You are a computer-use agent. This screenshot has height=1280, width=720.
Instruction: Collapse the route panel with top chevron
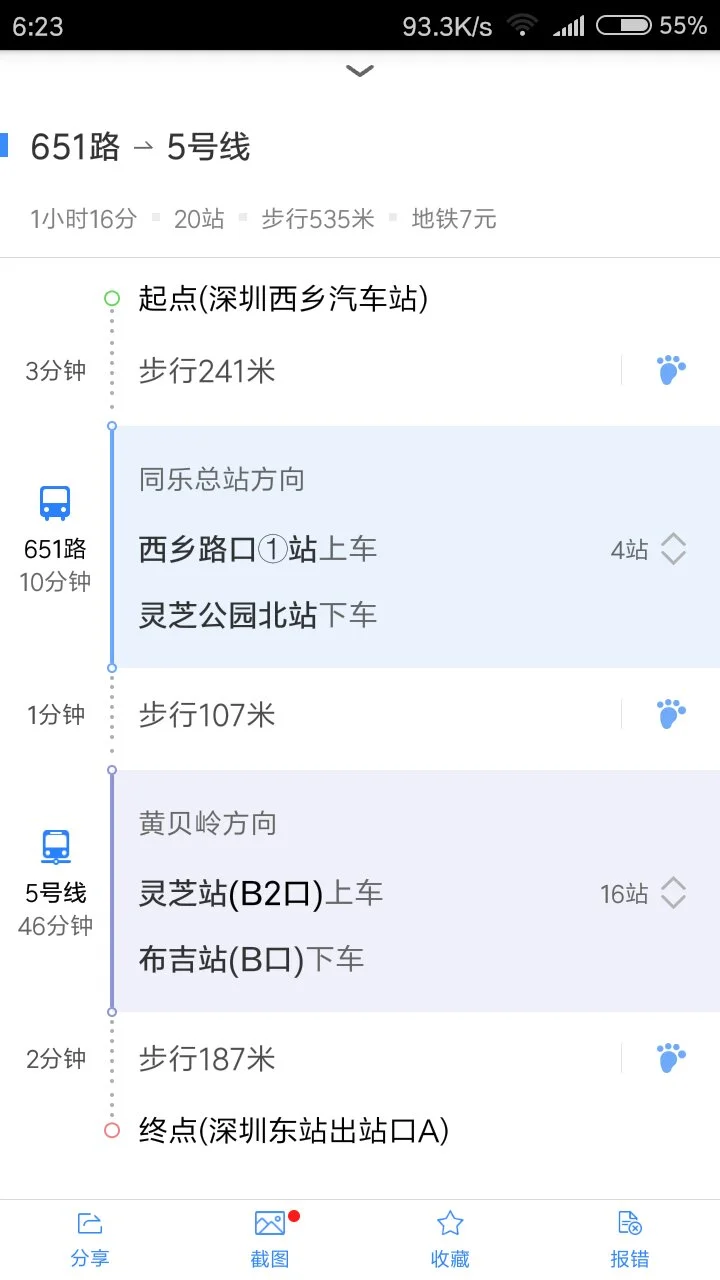point(359,71)
